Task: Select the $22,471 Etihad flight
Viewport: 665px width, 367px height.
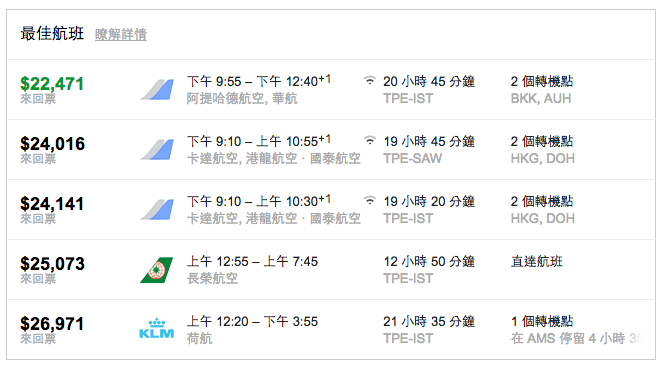Action: pos(331,90)
